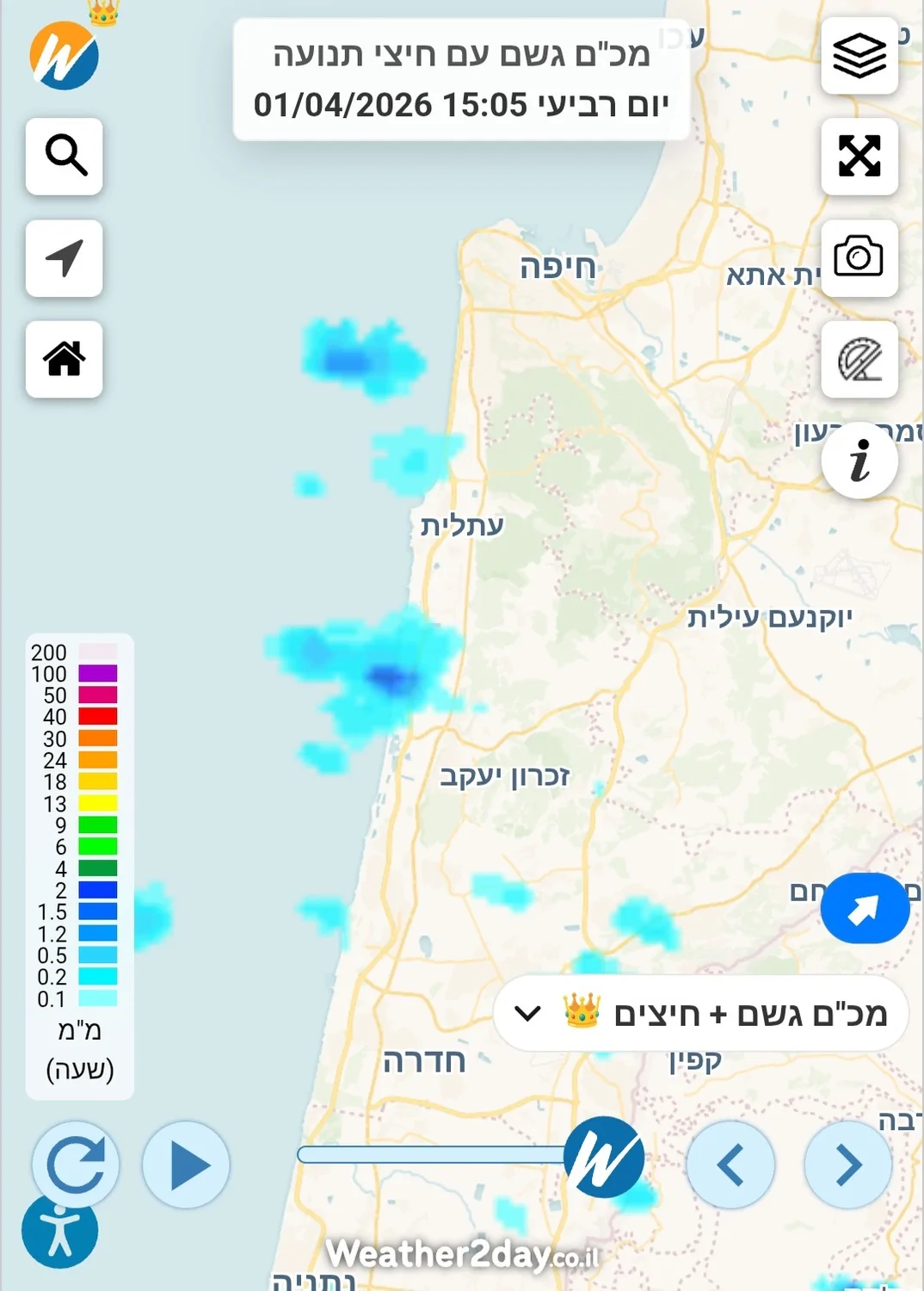This screenshot has width=924, height=1291.
Task: Play the radar animation
Action: coord(186,1164)
